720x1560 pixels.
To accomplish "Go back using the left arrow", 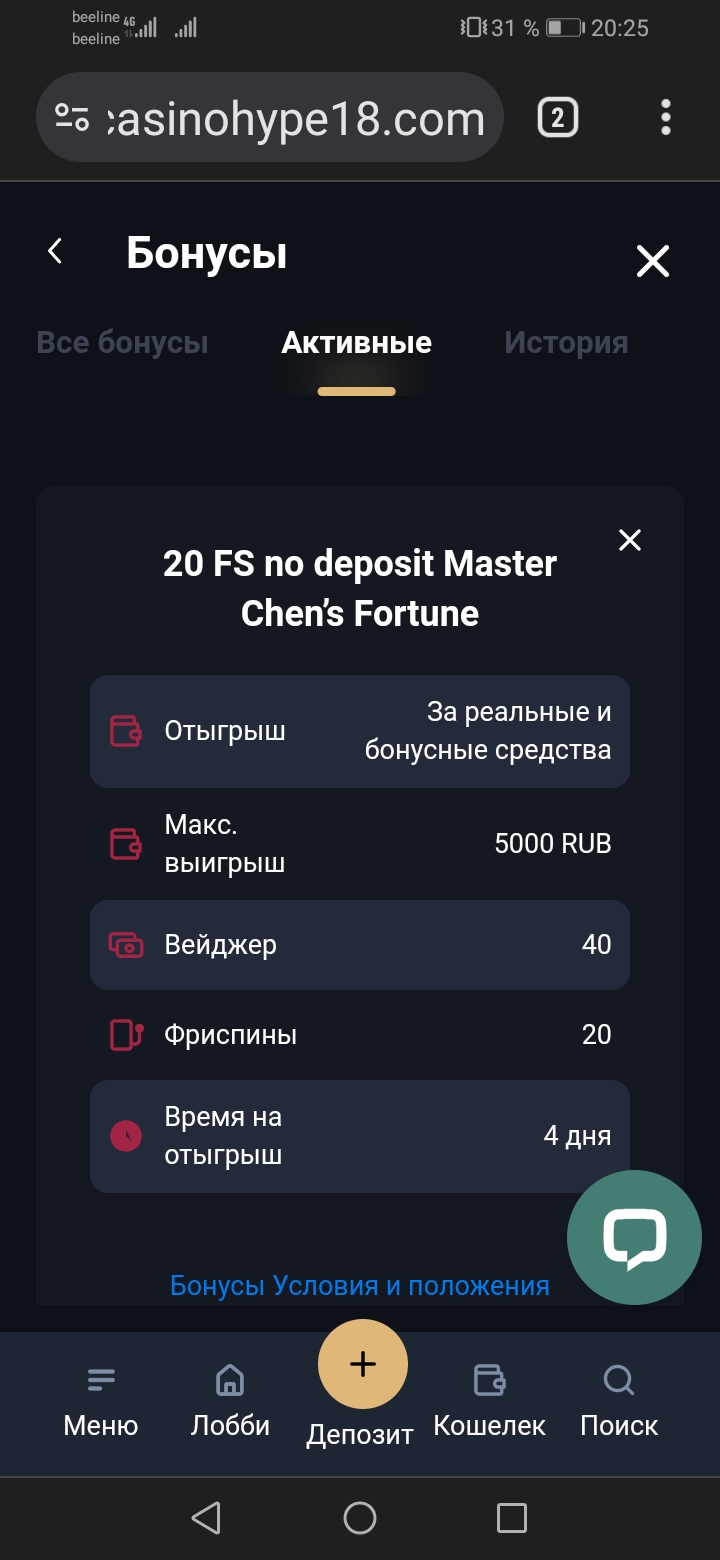I will [55, 250].
